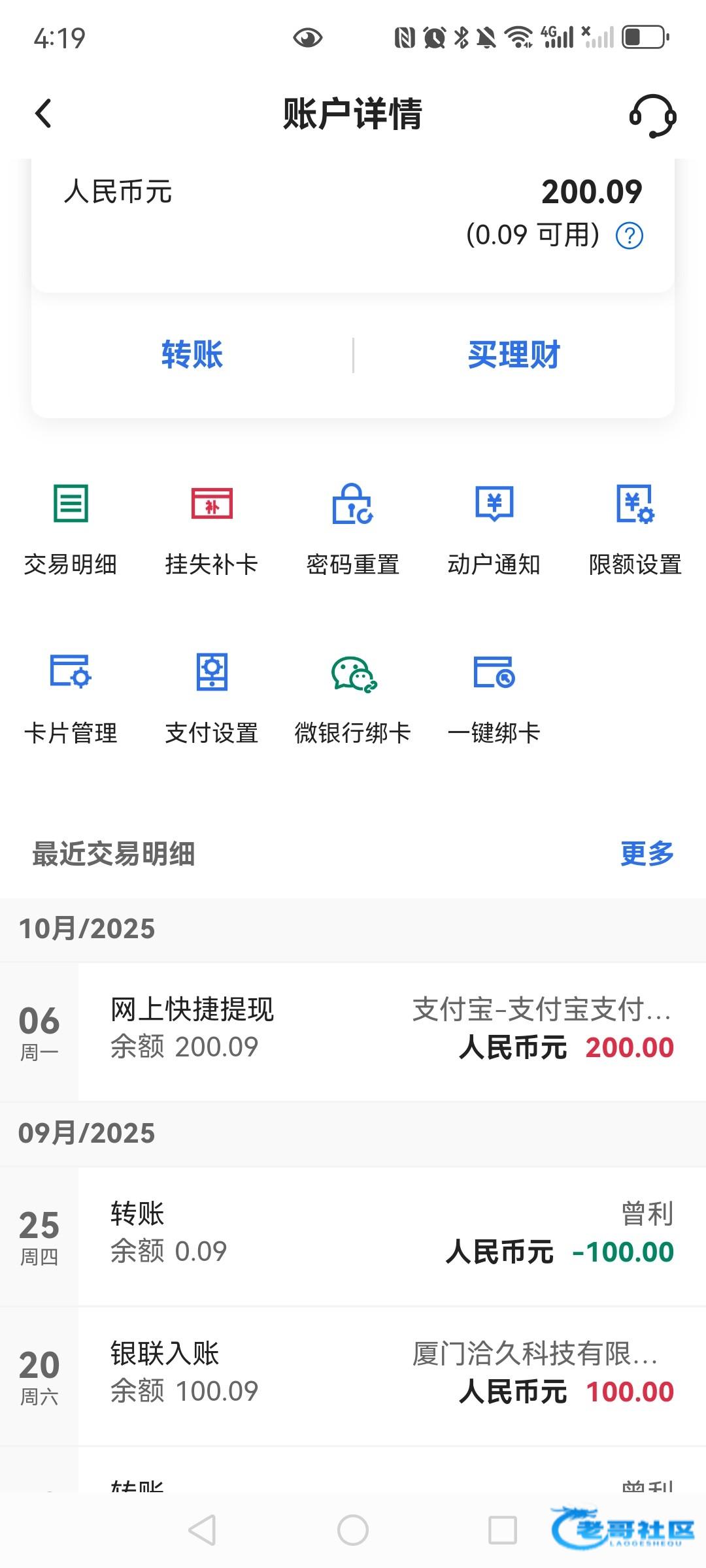
Task: Select 微银行绑卡 option
Action: pyautogui.click(x=353, y=696)
